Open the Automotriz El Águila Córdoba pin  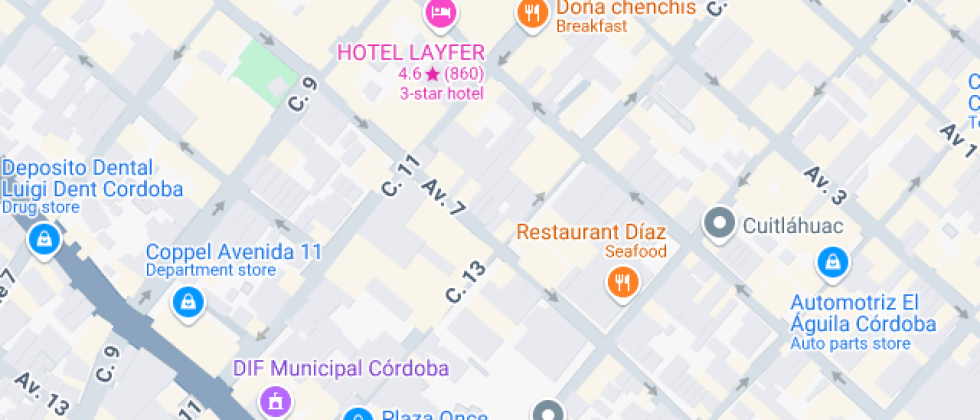(x=831, y=264)
